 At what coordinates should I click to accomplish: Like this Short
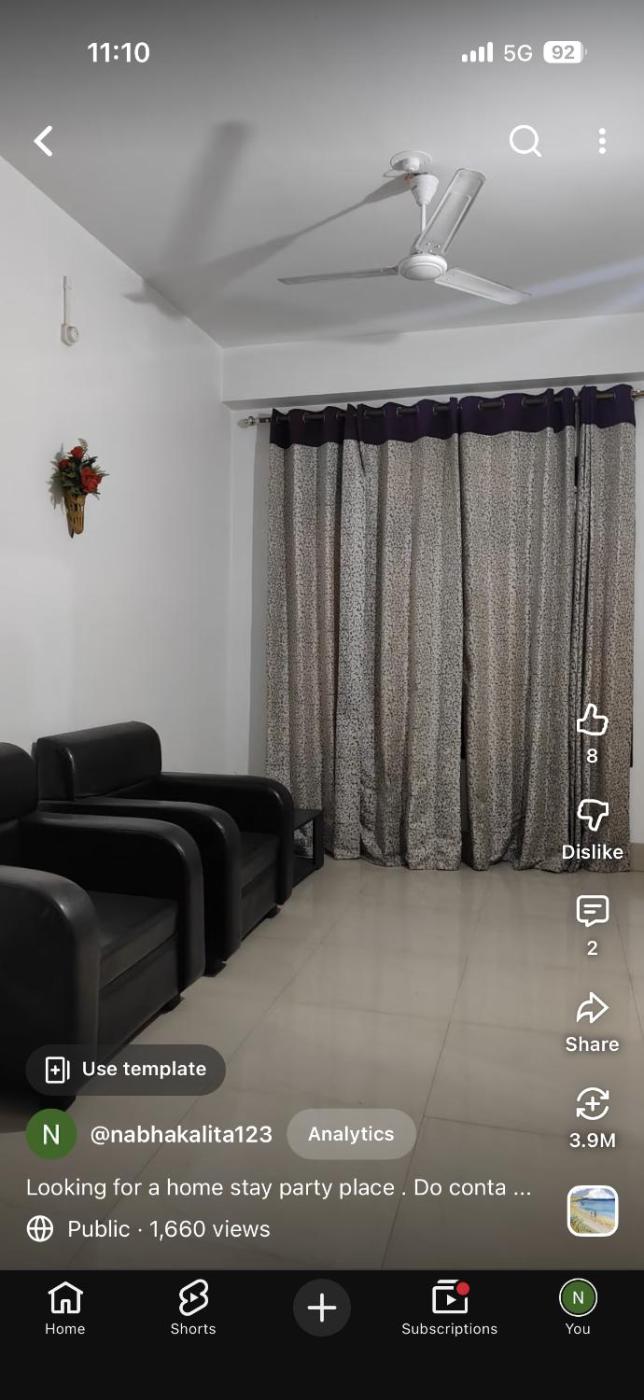click(592, 720)
